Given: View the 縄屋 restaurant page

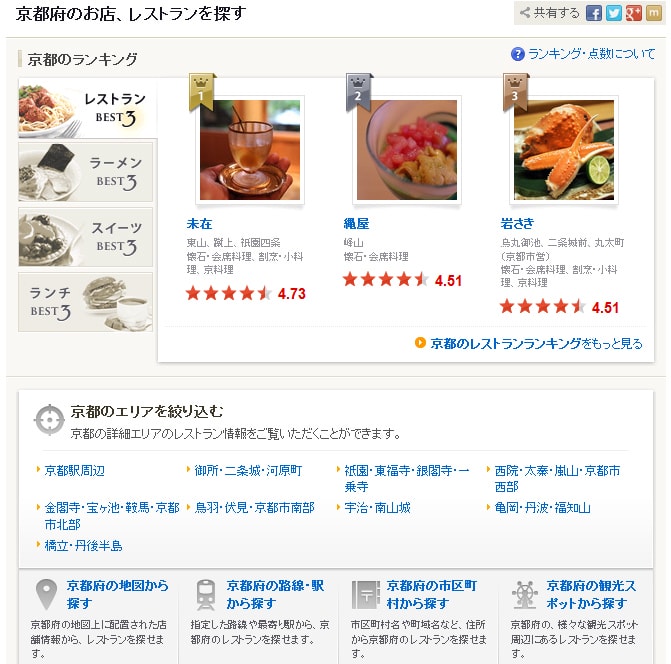Looking at the screenshot, I should tap(356, 223).
